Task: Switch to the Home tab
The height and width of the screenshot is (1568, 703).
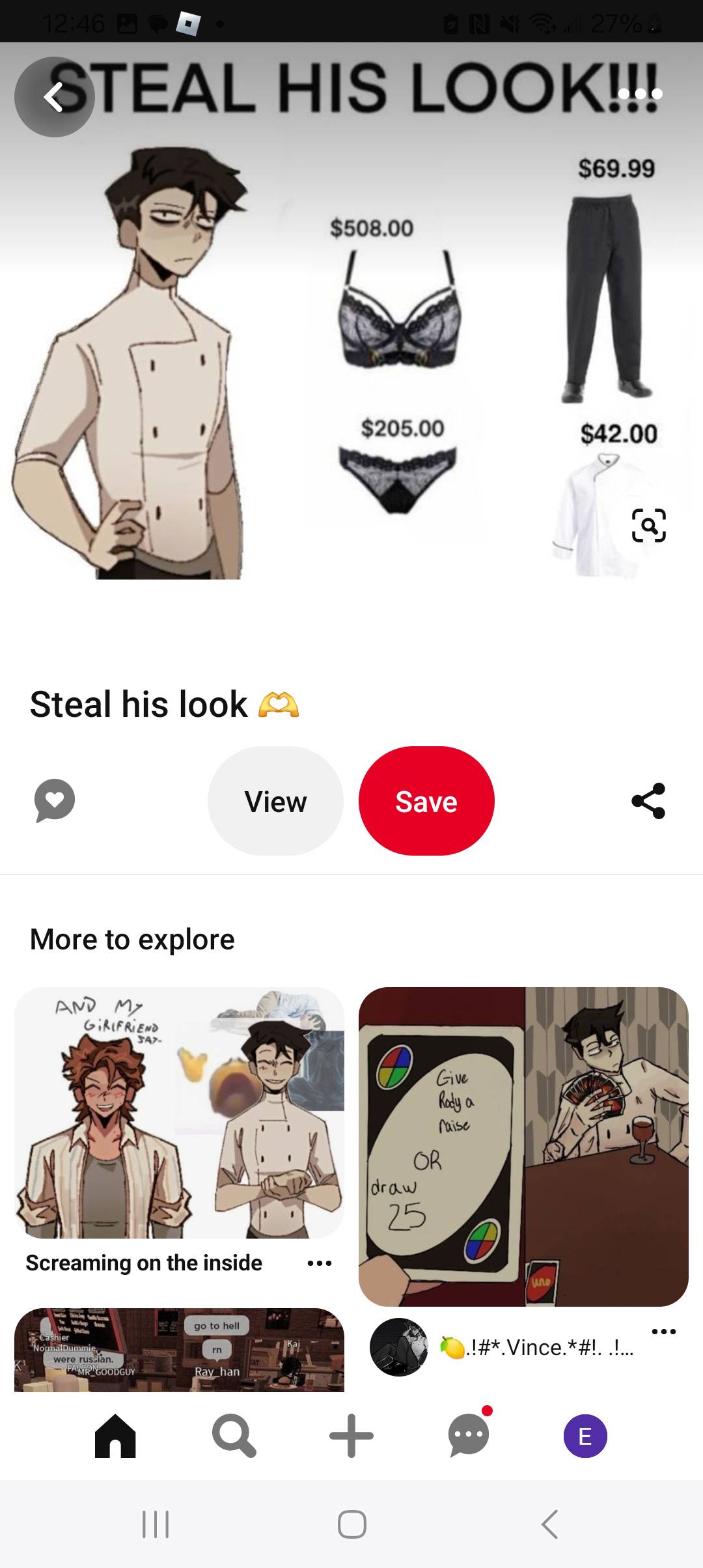Action: point(115,1436)
